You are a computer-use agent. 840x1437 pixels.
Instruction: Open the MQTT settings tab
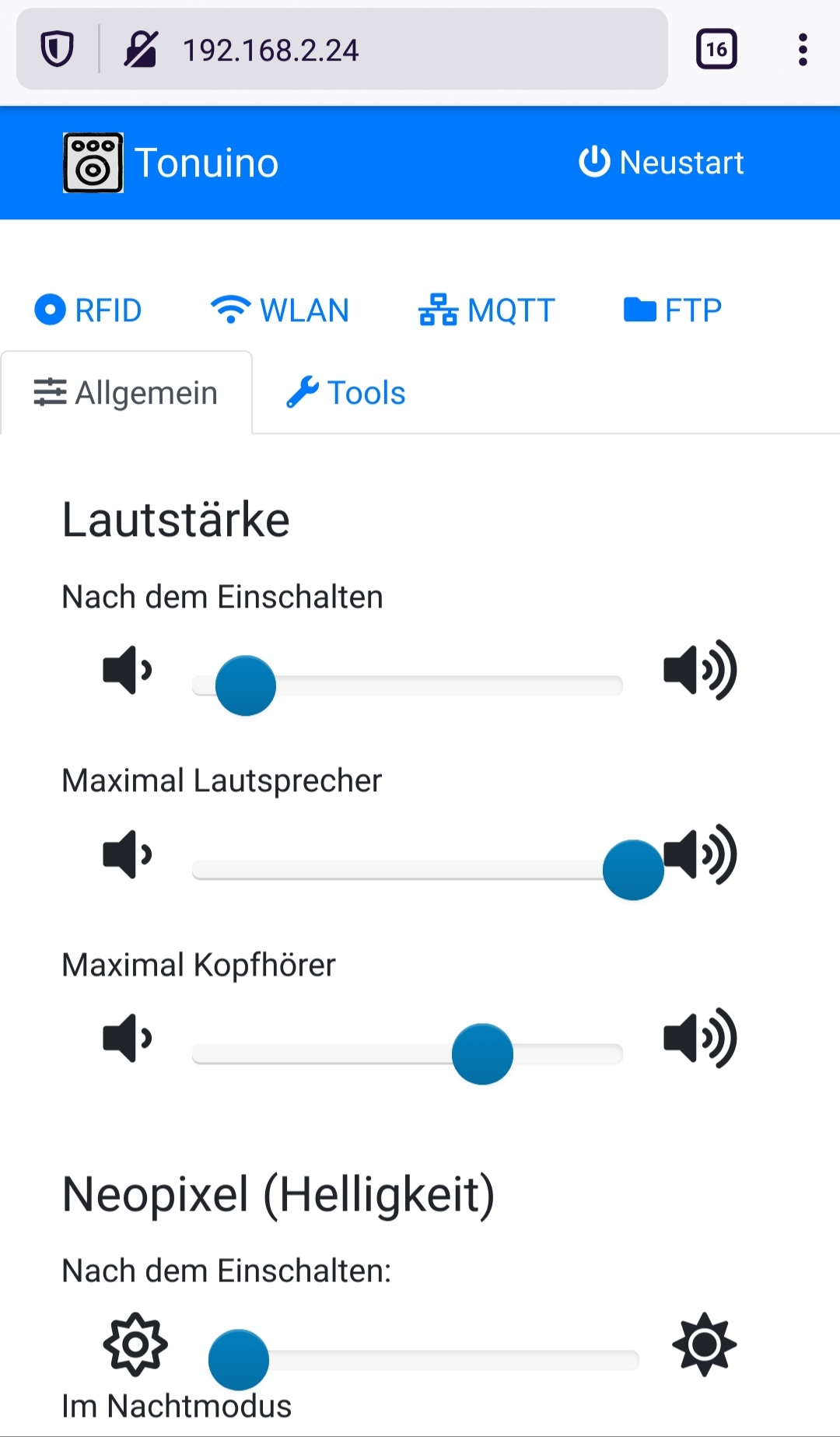coord(487,310)
